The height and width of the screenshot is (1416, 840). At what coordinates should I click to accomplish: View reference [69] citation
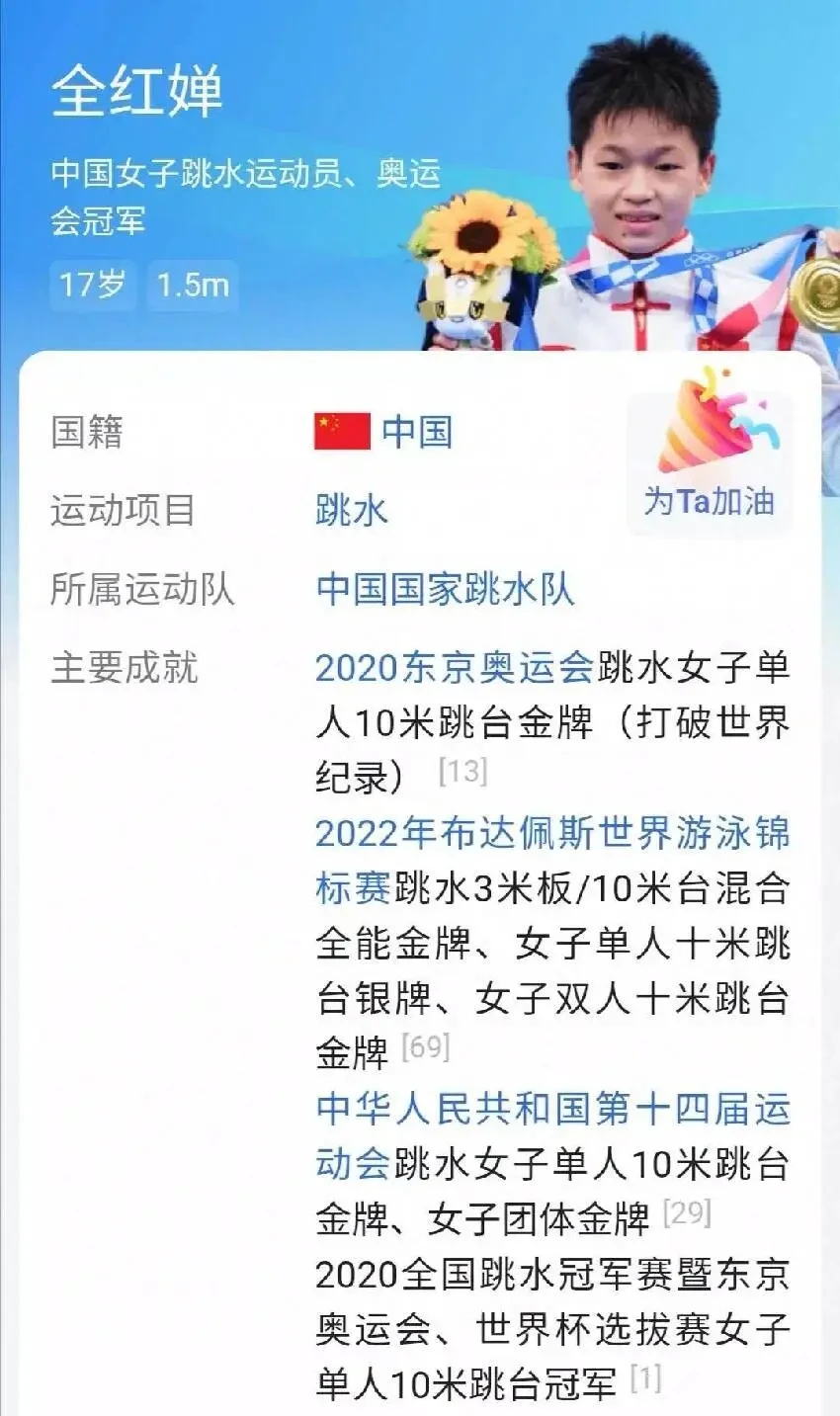pyautogui.click(x=426, y=1046)
